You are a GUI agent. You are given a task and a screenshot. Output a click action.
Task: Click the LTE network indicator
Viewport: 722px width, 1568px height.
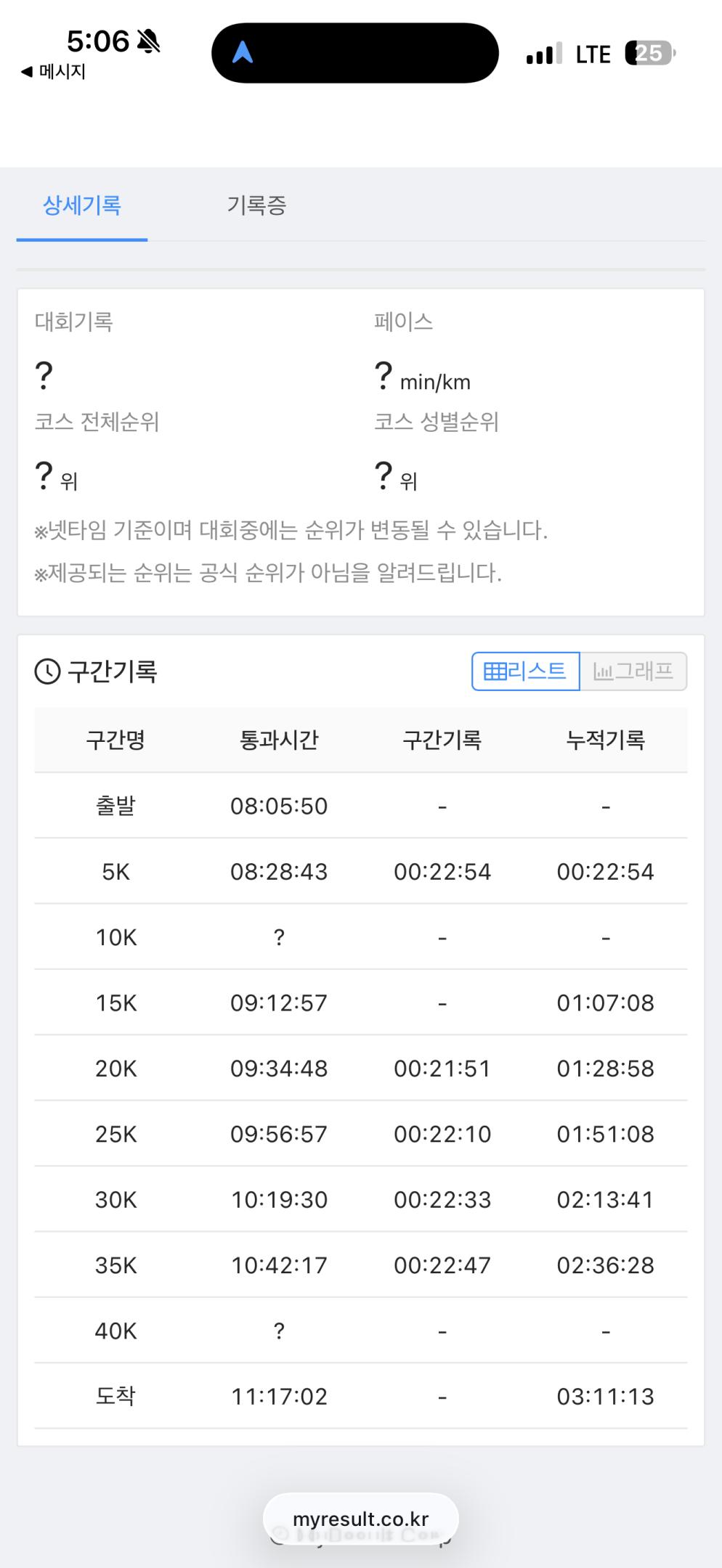[592, 53]
